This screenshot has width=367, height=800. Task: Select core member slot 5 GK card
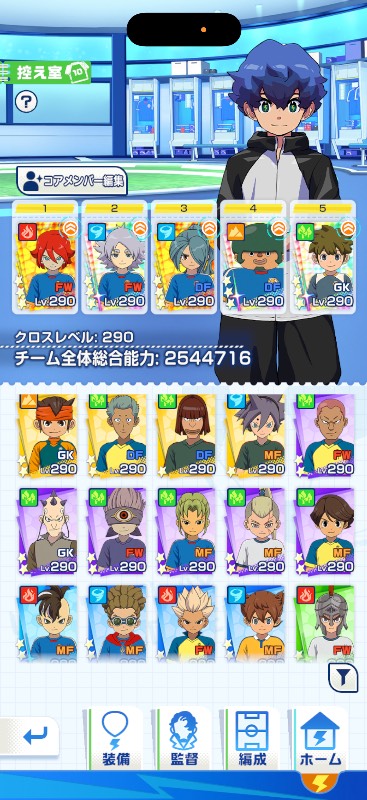pos(323,257)
